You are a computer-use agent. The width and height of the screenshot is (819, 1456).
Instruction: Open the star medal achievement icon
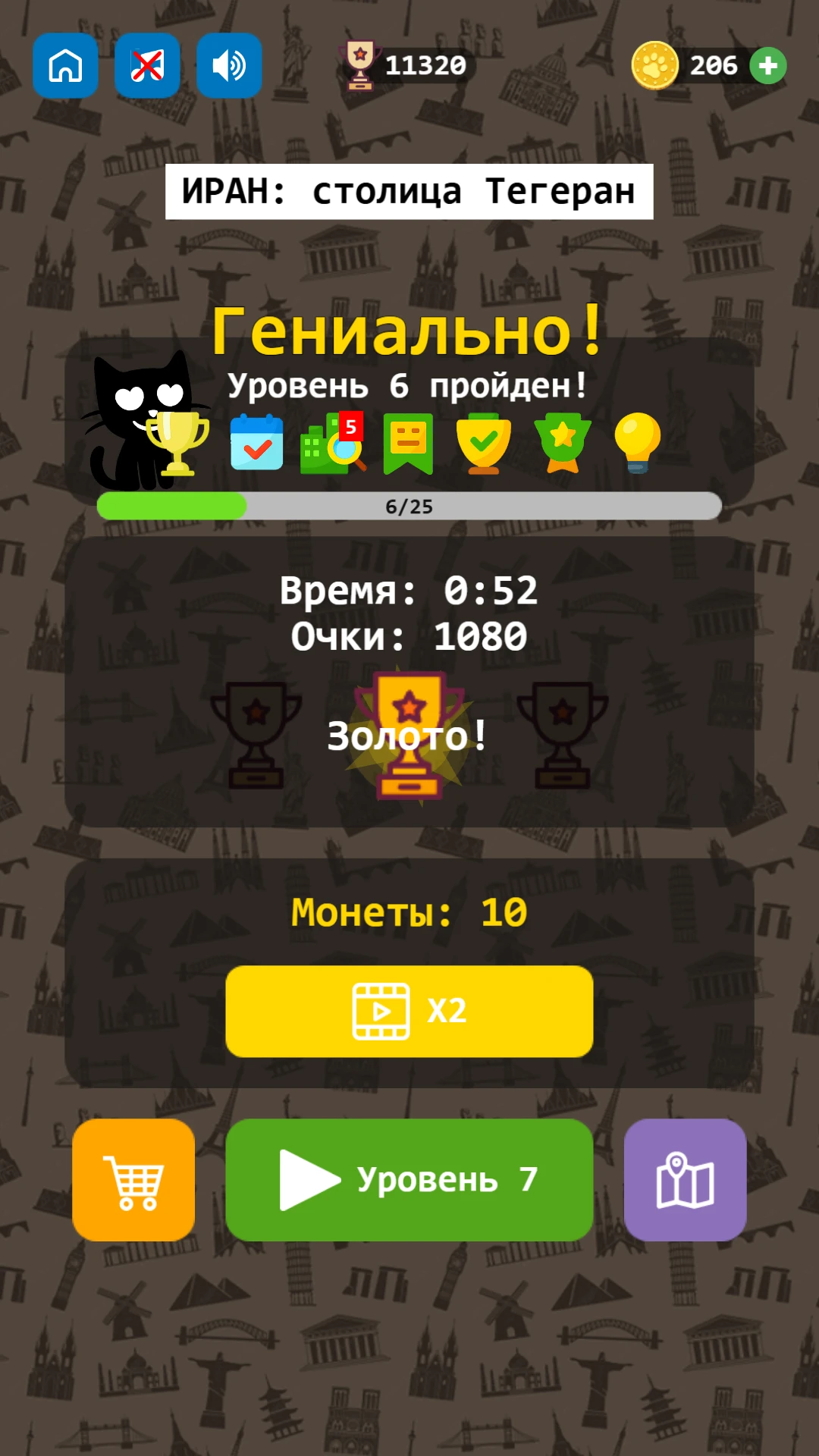562,443
